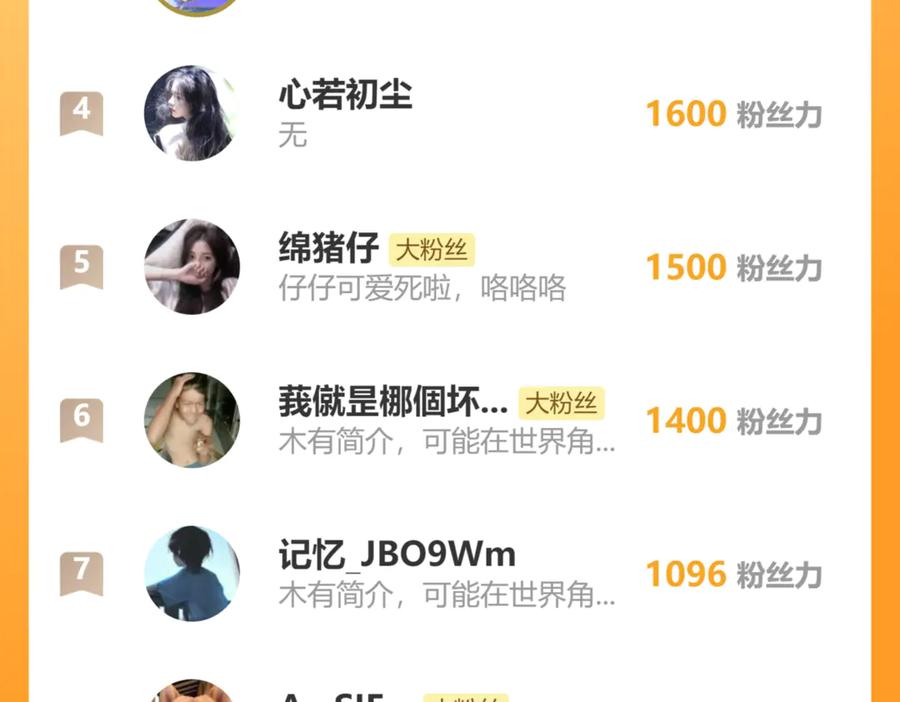View 心若初尘's profile avatar
The image size is (900, 702).
pyautogui.click(x=192, y=113)
